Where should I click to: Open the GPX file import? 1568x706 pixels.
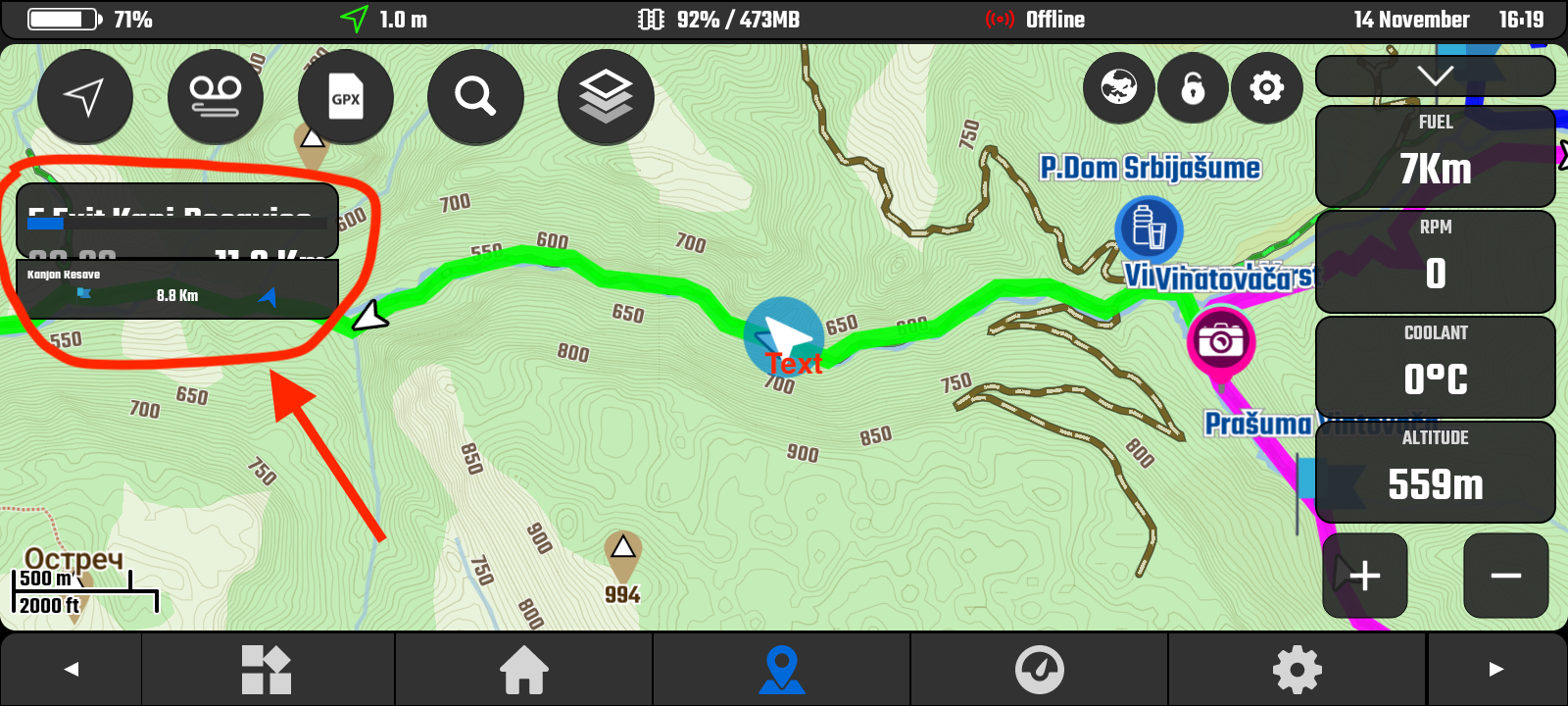[x=345, y=97]
